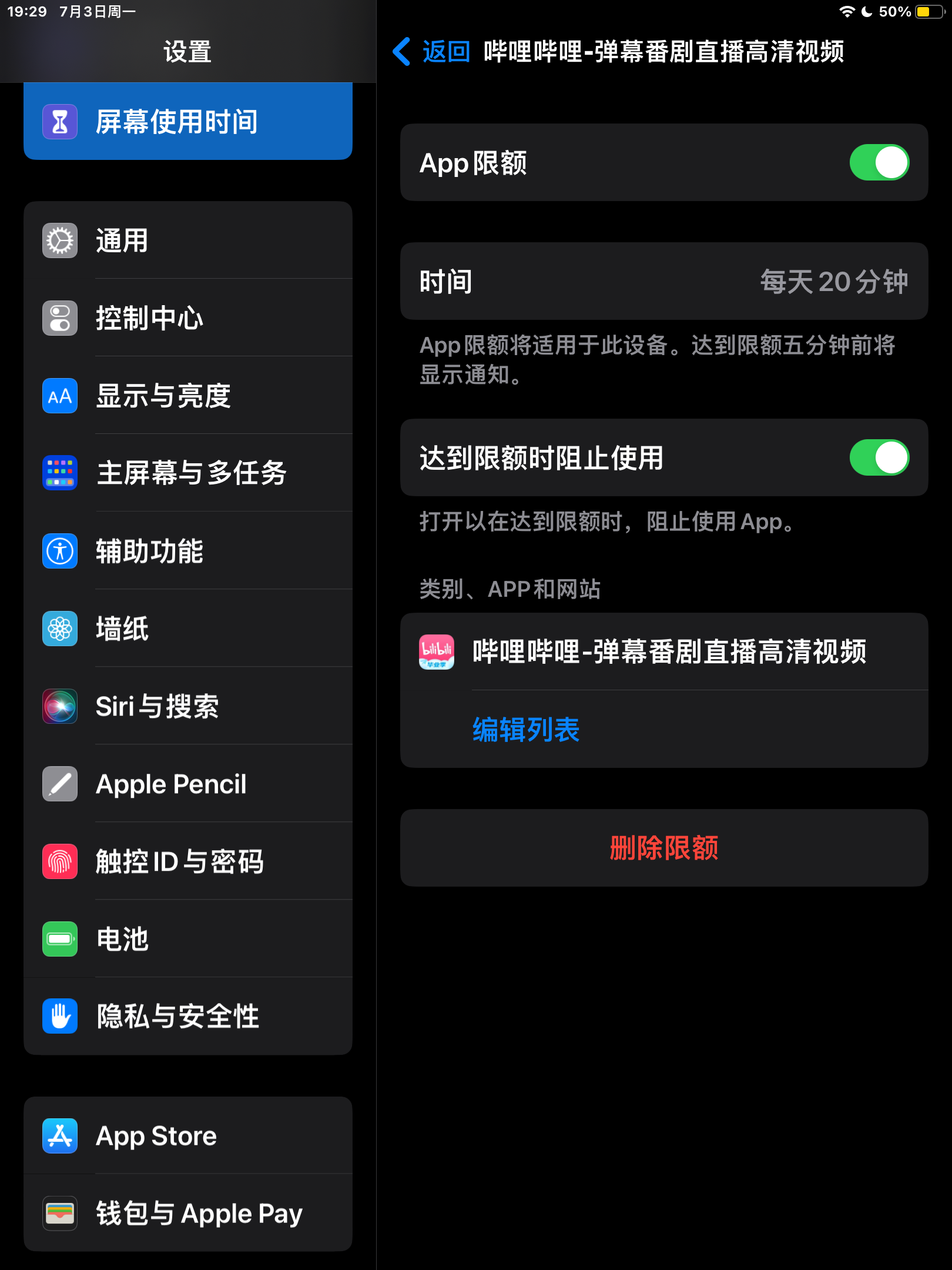Open 屏幕使用时间 in the sidebar
The image size is (952, 1270).
tap(188, 122)
